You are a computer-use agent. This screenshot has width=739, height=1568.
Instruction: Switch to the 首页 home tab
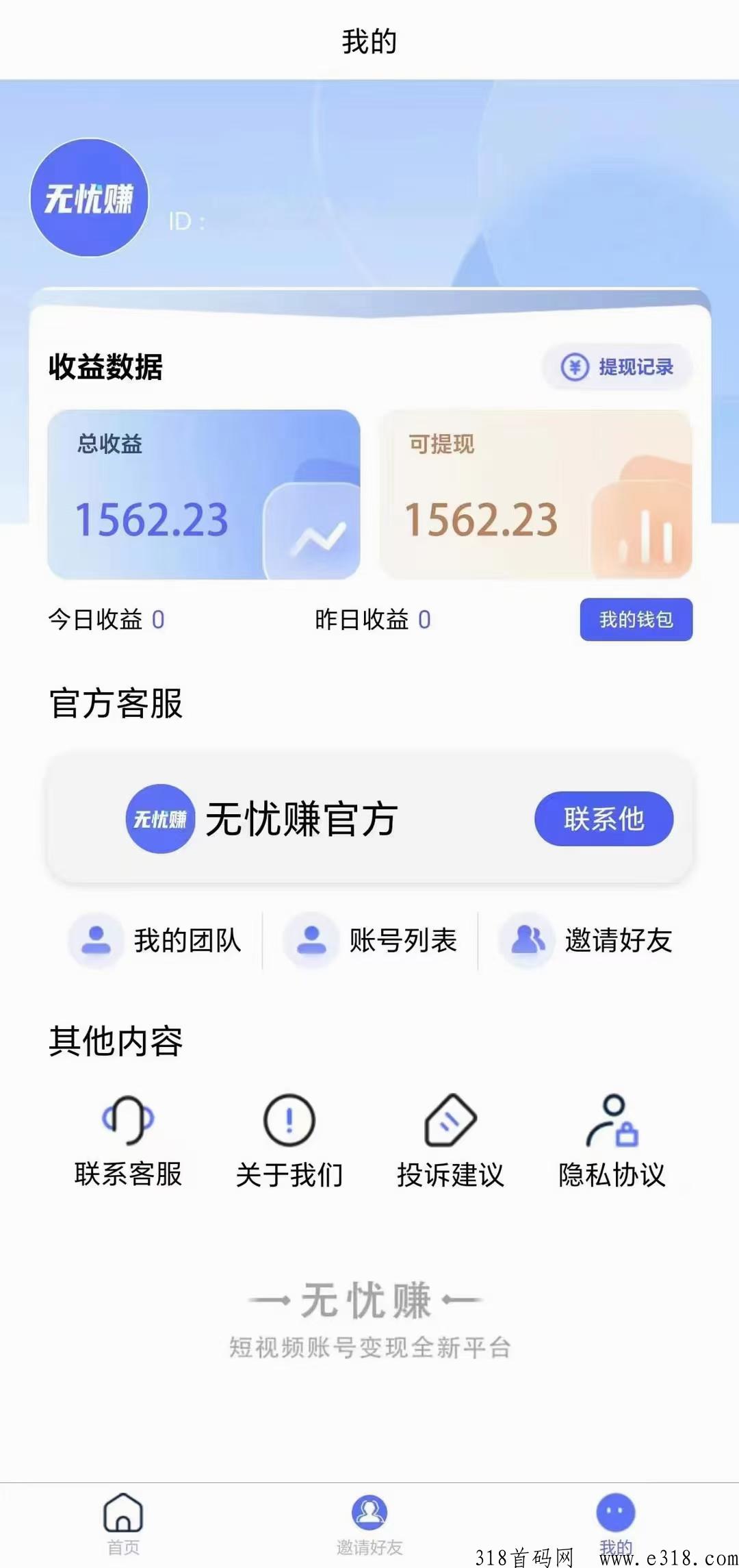coord(123,1523)
